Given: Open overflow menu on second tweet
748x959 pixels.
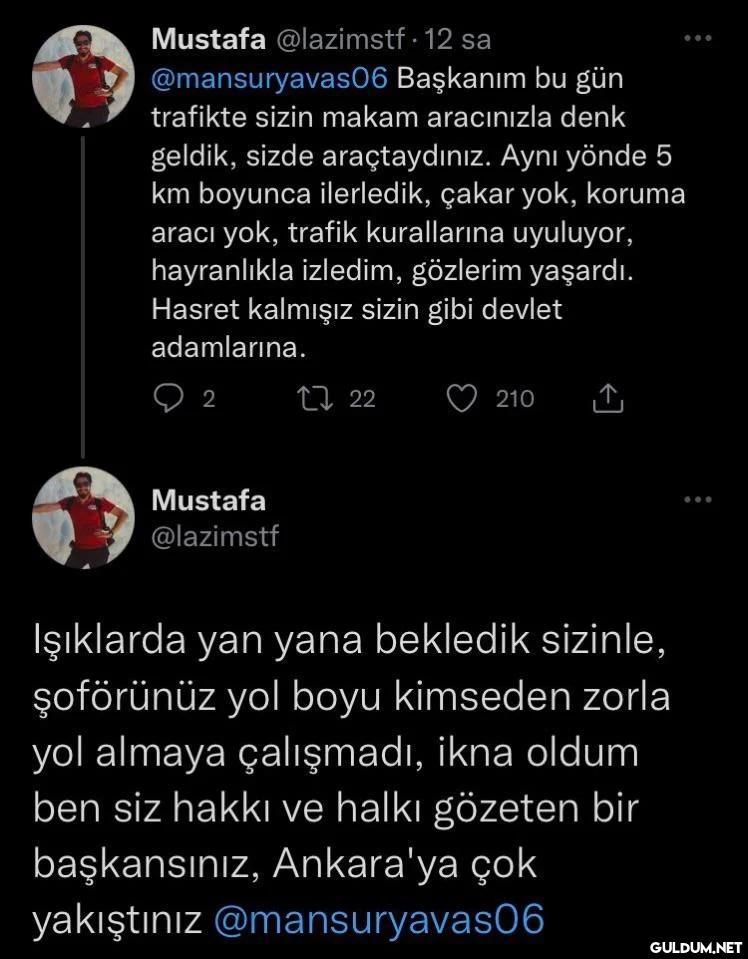Looking at the screenshot, I should point(697,499).
